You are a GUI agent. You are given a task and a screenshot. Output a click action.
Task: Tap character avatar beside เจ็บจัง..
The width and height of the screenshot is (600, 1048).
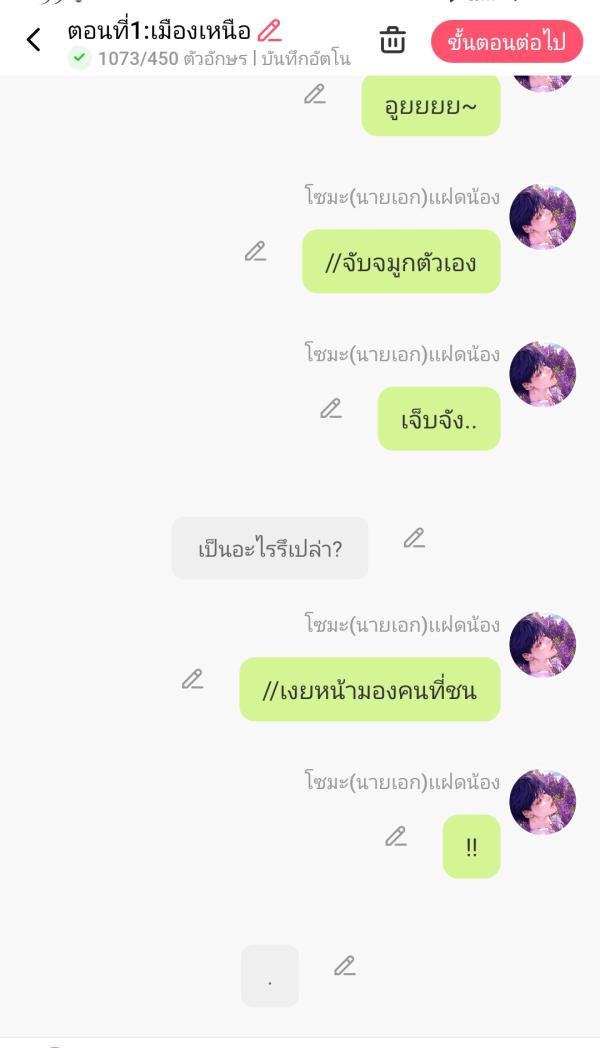542,374
